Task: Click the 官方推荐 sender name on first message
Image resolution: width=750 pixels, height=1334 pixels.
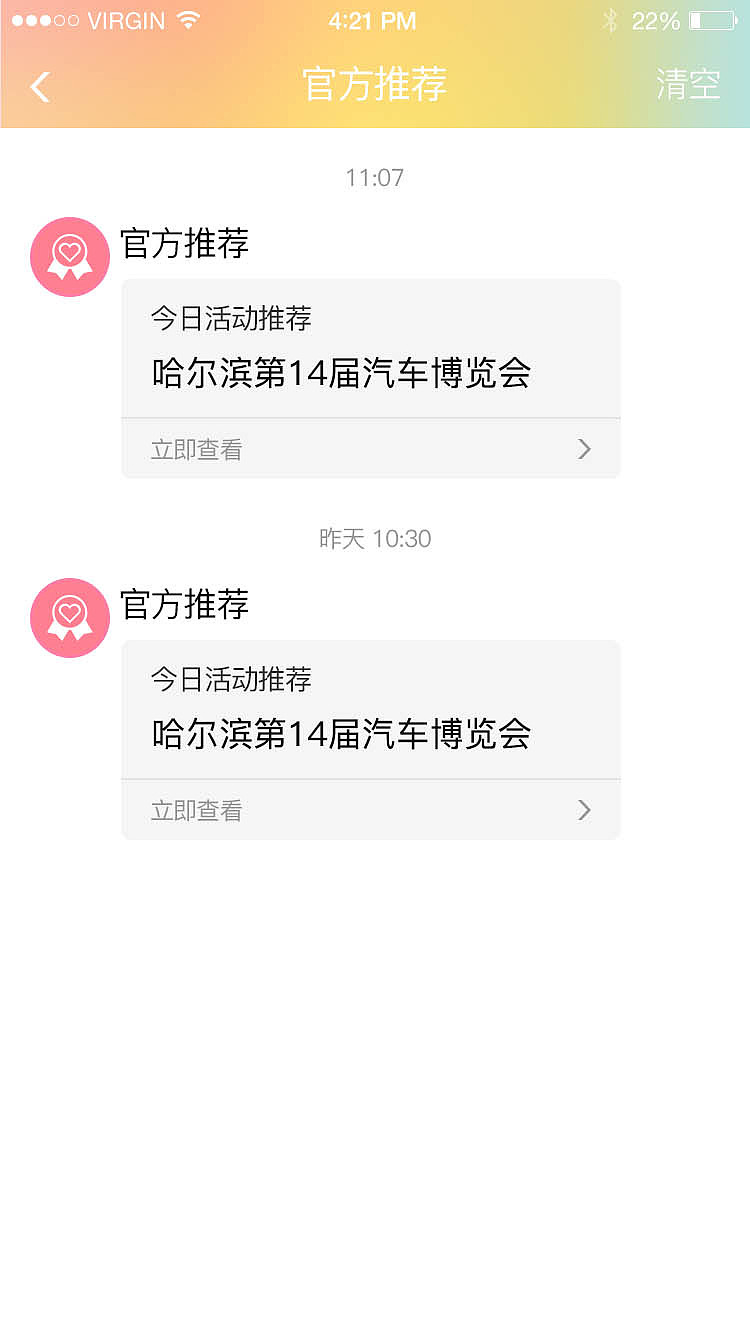Action: [181, 244]
